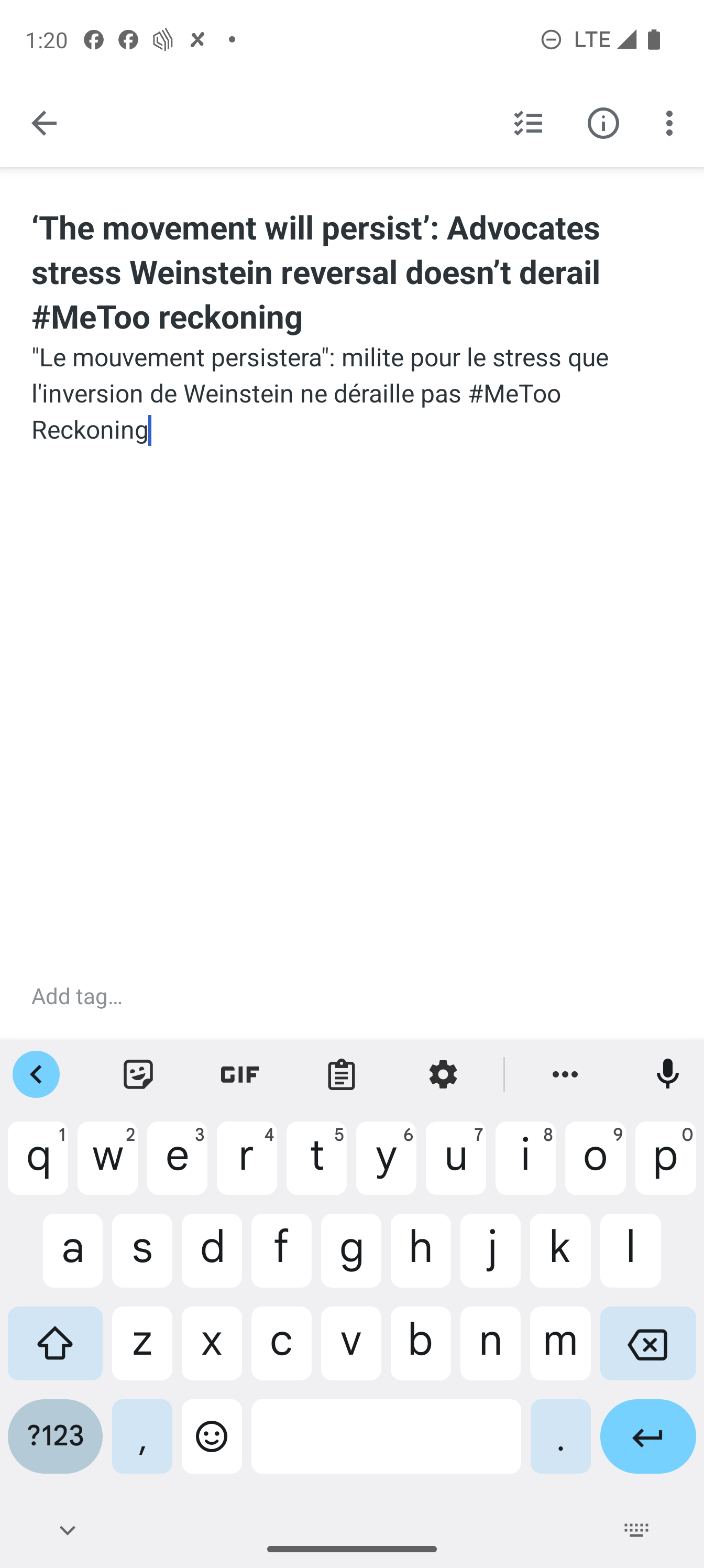Open the keyboard sticker panel
The height and width of the screenshot is (1568, 704).
point(138,1074)
